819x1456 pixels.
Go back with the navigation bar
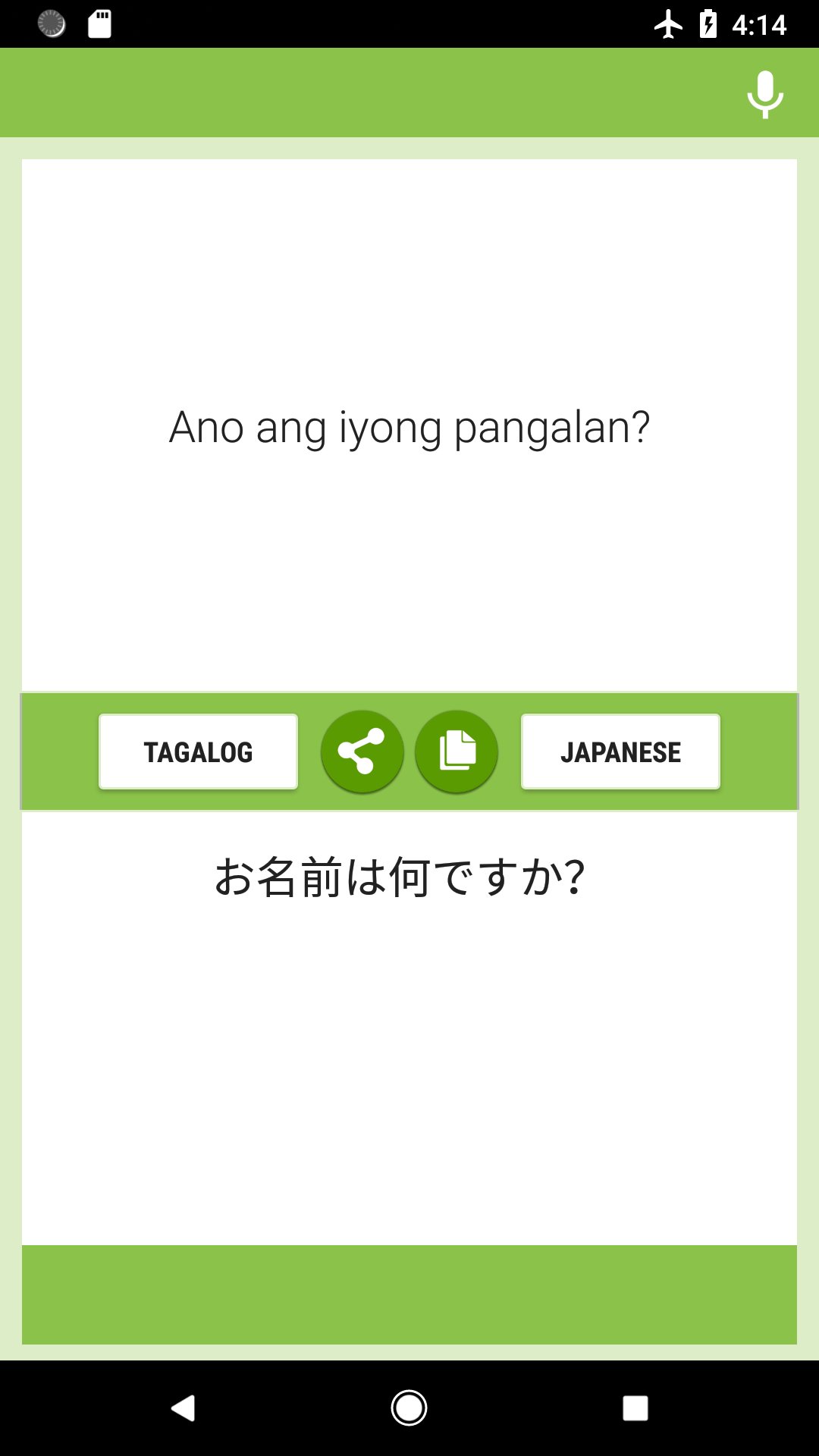[x=183, y=1408]
